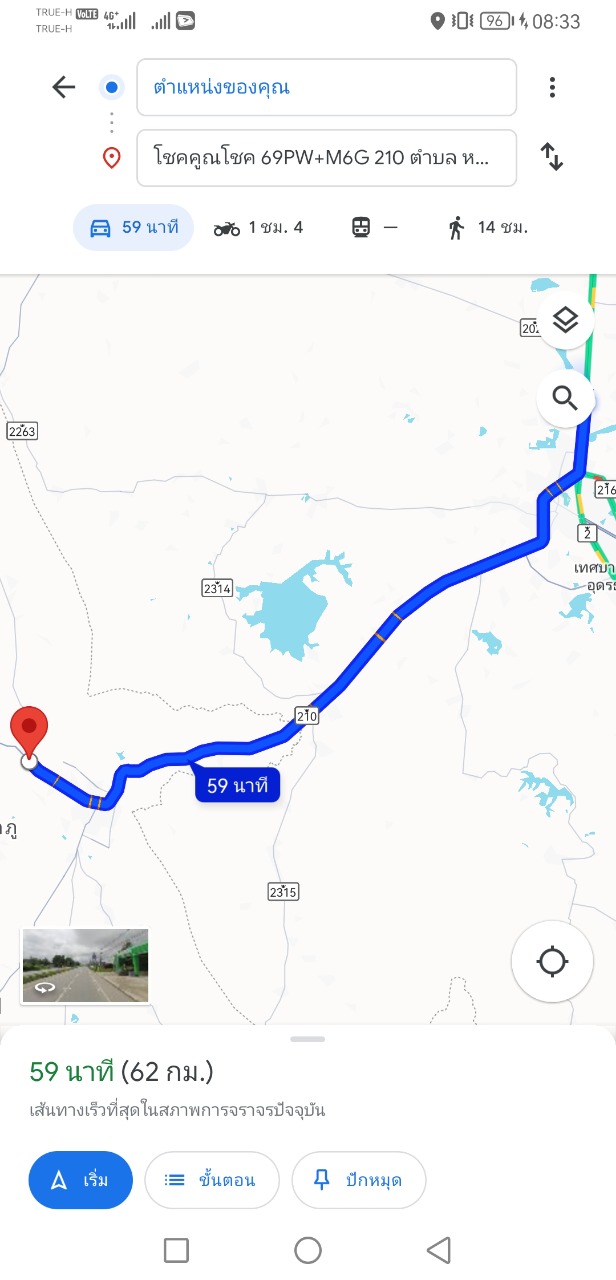This screenshot has height=1280, width=616.
Task: Swap start and destination points
Action: coord(551,157)
